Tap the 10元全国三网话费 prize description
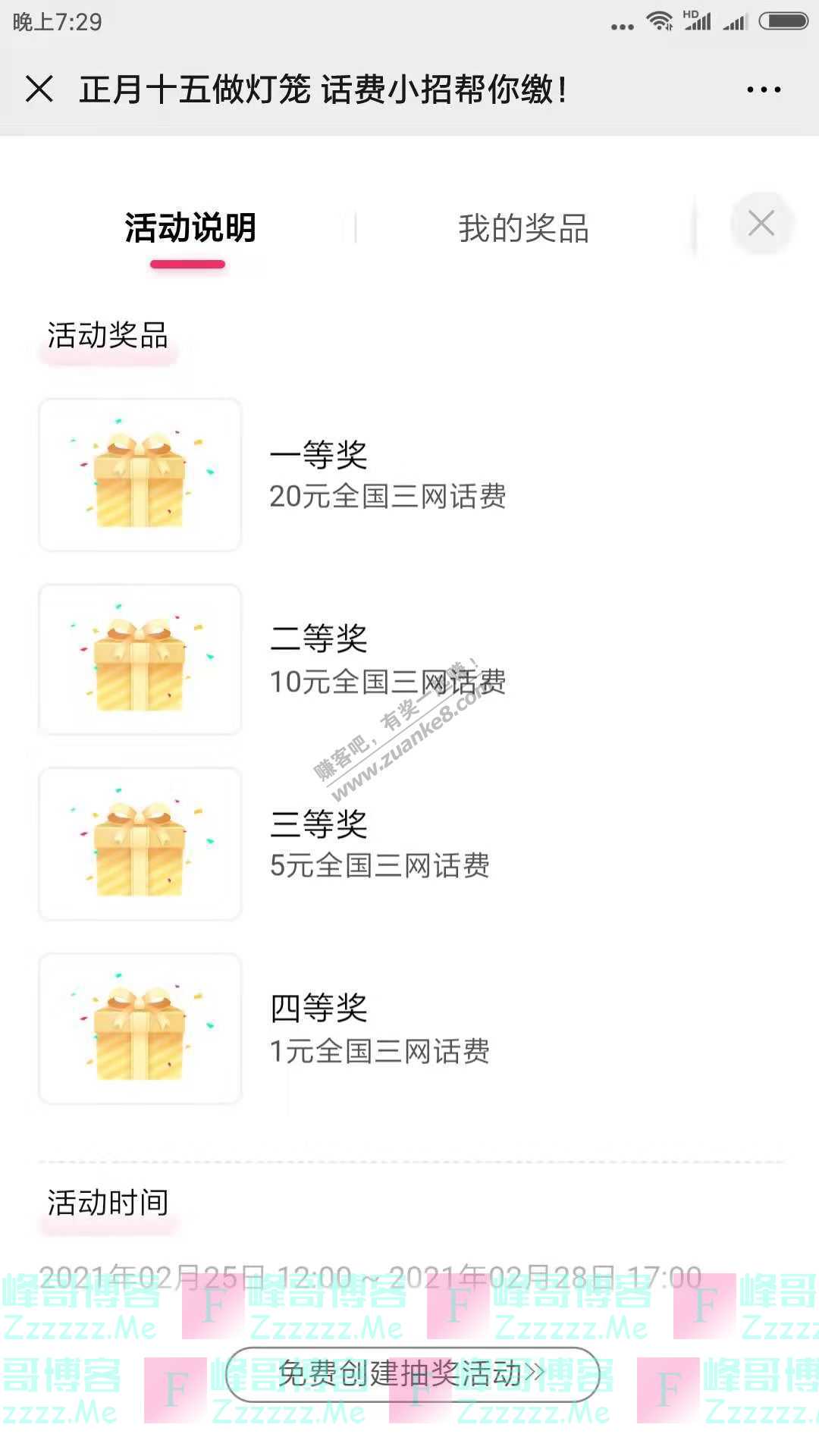 tap(391, 682)
